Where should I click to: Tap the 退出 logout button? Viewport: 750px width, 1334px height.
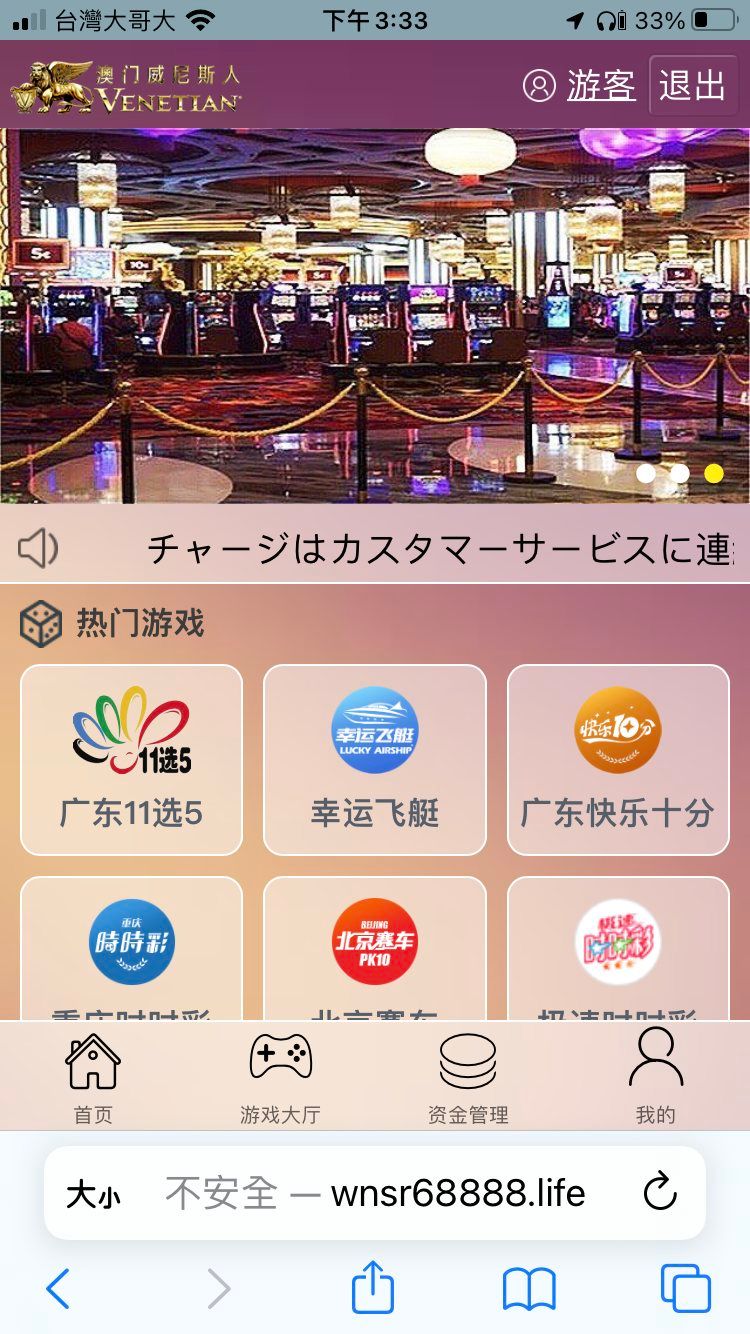[692, 86]
